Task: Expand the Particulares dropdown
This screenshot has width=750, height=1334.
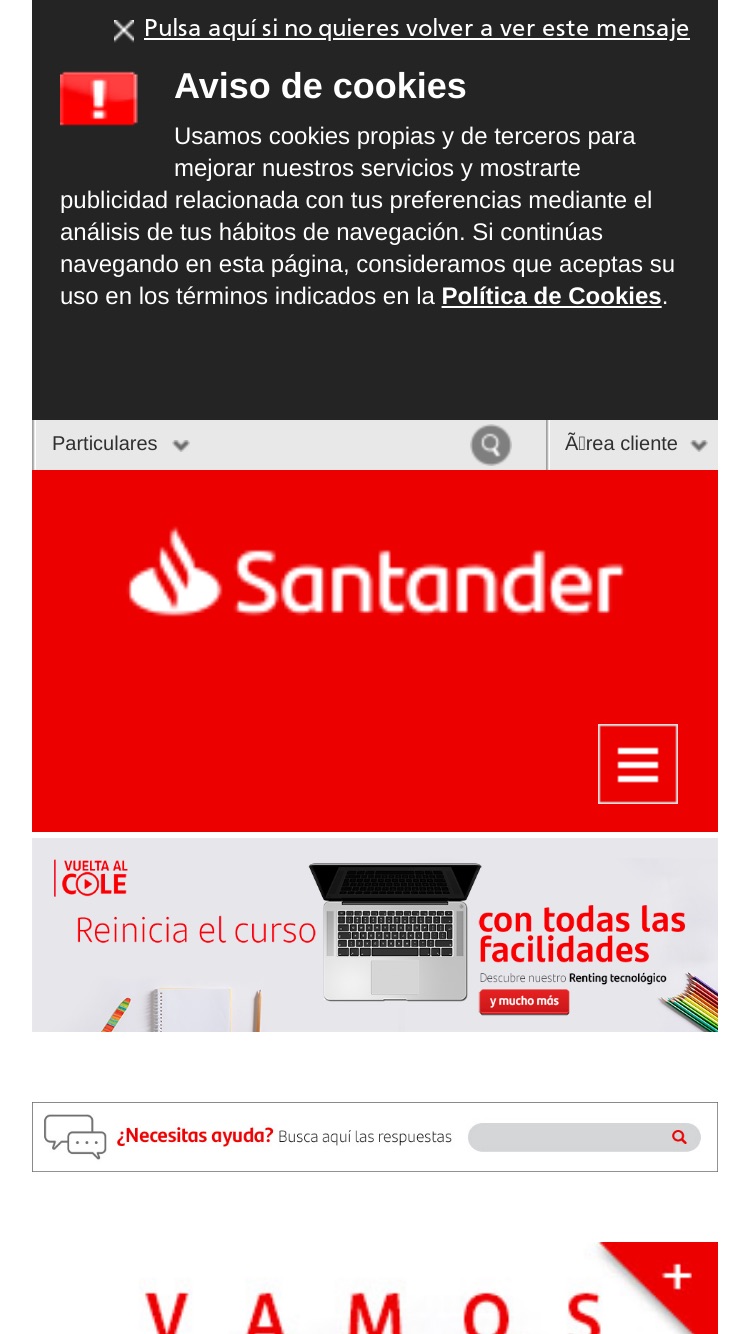Action: tap(120, 444)
